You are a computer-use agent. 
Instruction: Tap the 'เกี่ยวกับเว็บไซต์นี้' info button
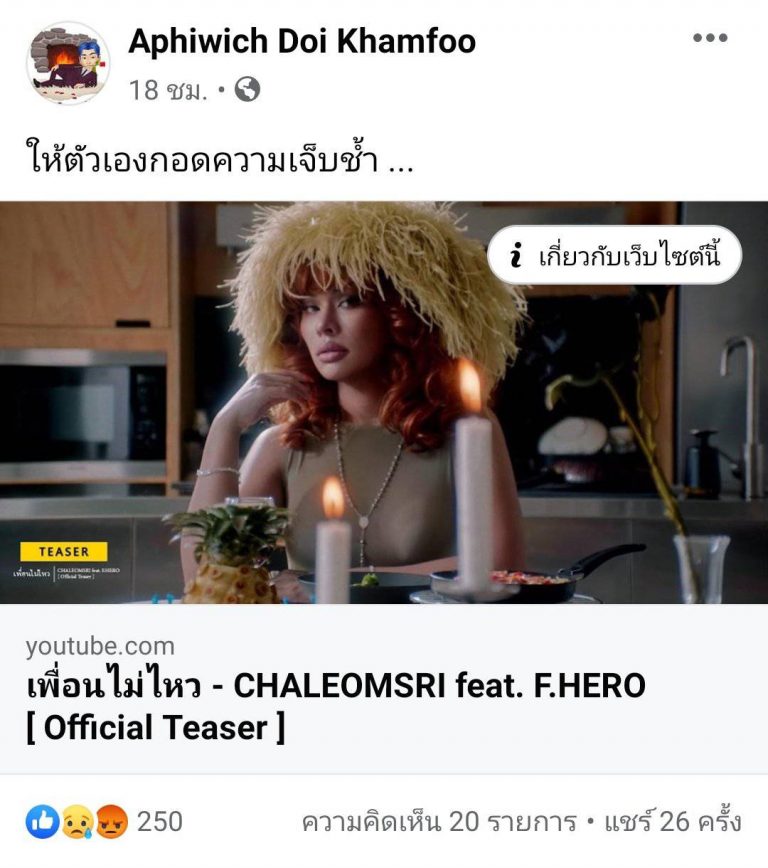[x=614, y=256]
